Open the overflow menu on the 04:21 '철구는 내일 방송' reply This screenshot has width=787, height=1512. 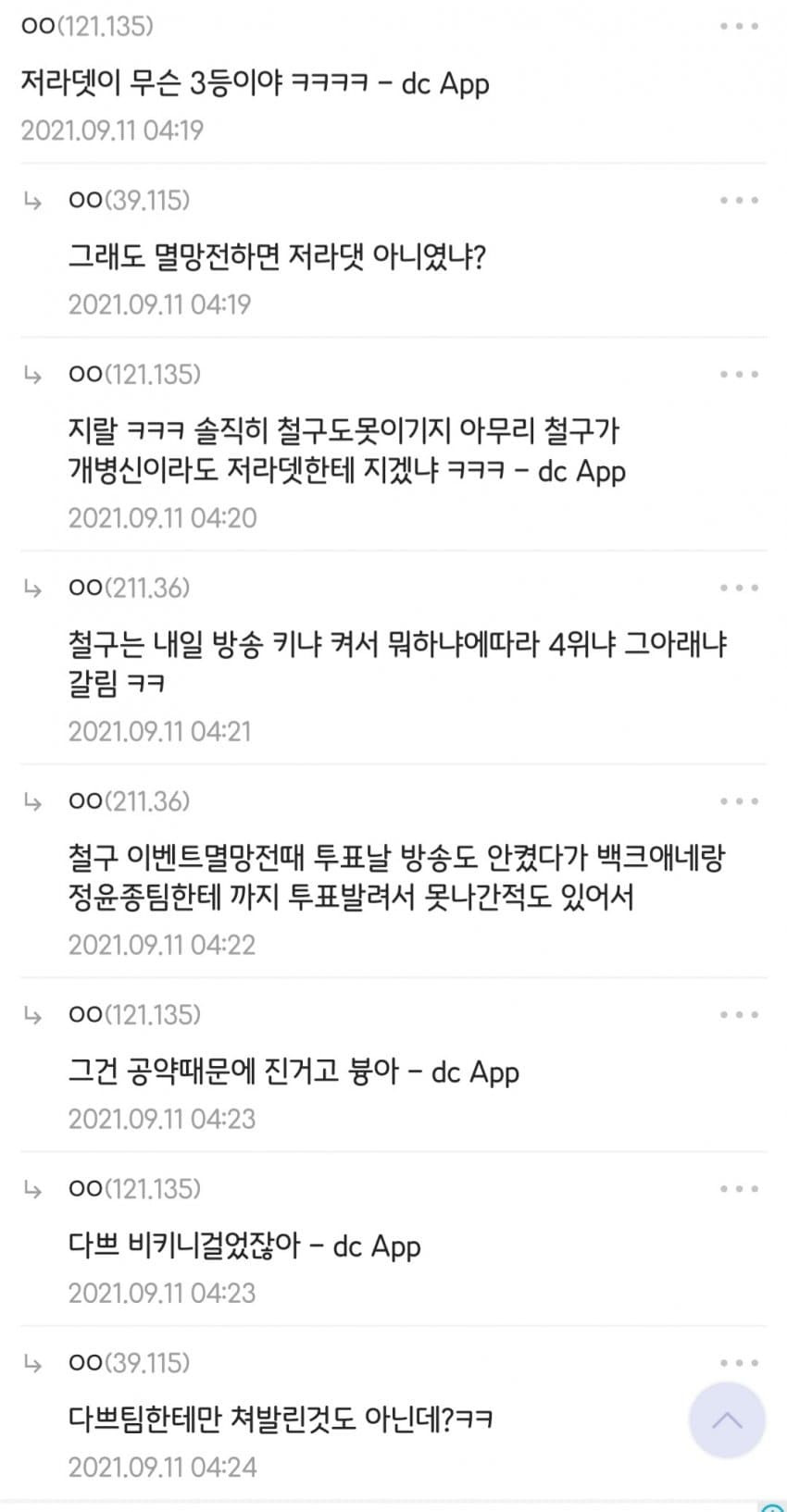point(739,588)
